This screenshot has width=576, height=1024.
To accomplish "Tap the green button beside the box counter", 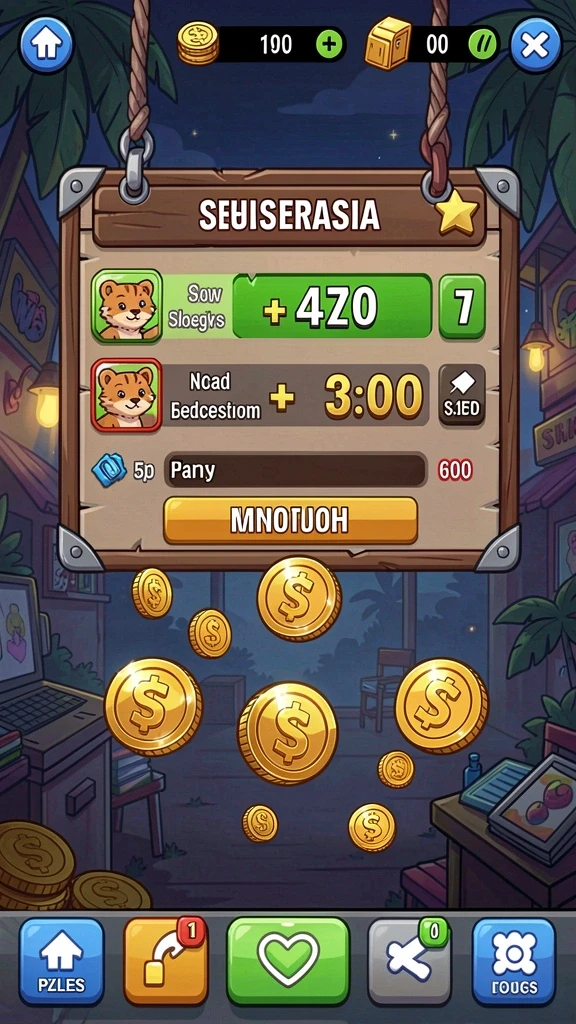I will [483, 45].
